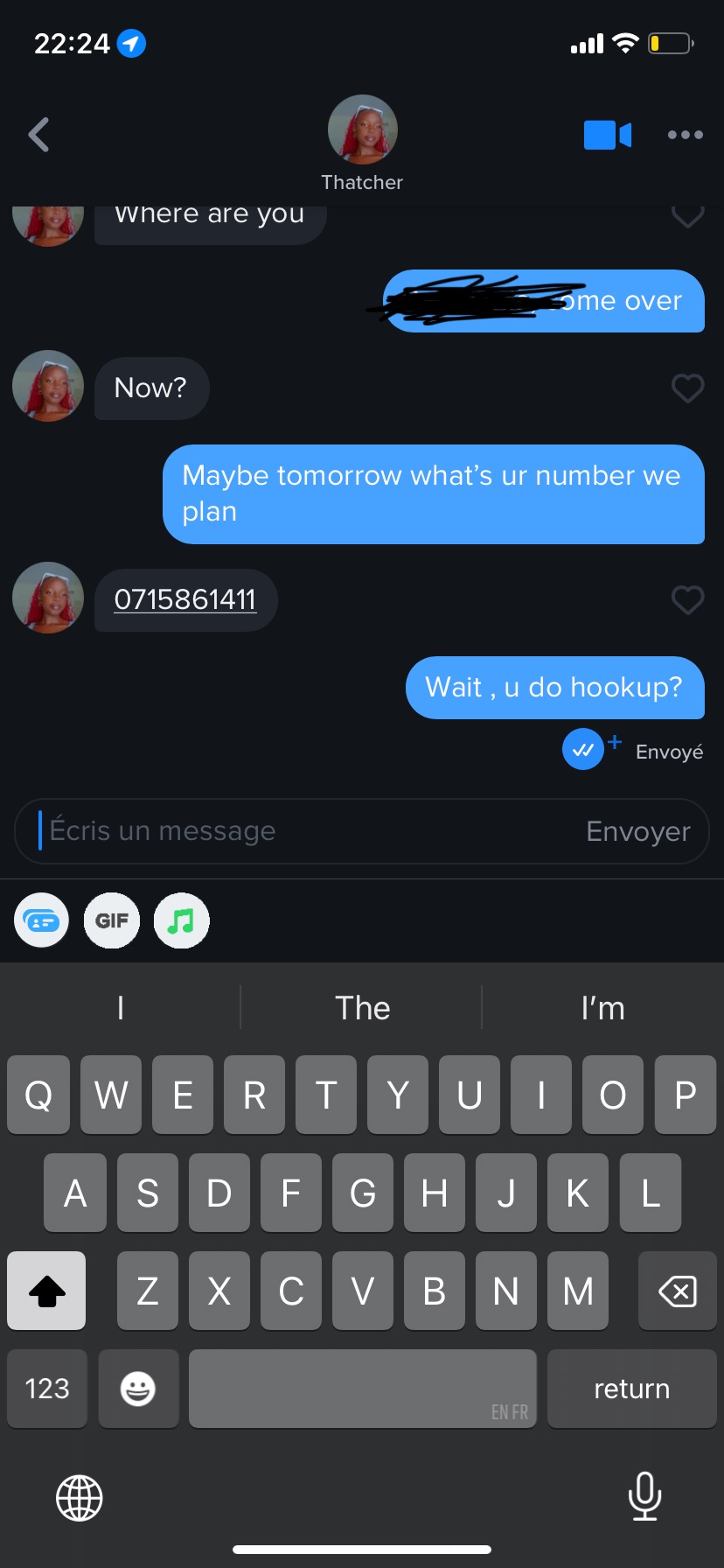The height and width of the screenshot is (1568, 724).
Task: Switch keyboard language with the globe key
Action: [x=80, y=1497]
